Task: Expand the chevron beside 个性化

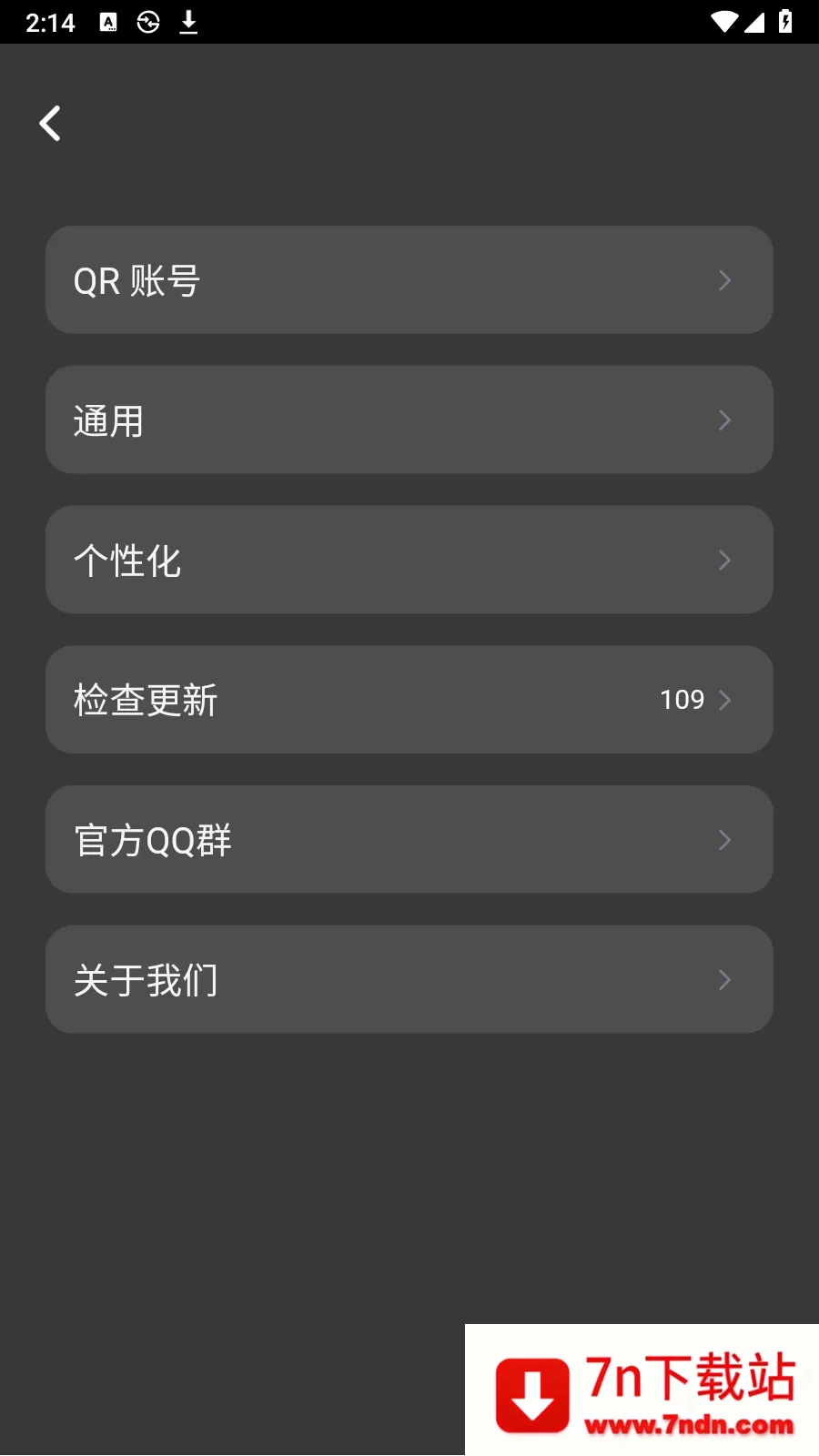Action: tap(724, 560)
